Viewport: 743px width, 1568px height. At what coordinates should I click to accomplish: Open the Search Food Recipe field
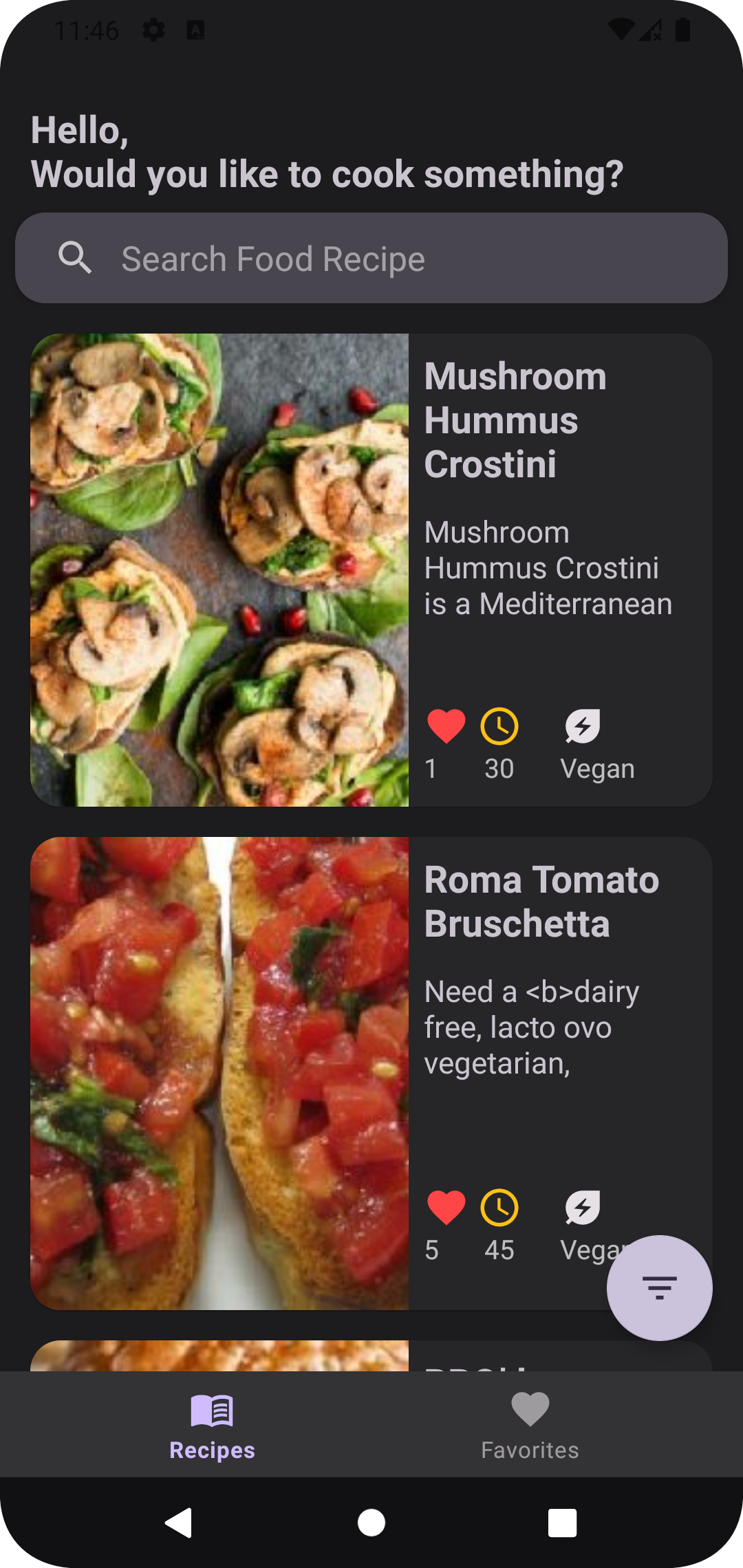coord(371,259)
